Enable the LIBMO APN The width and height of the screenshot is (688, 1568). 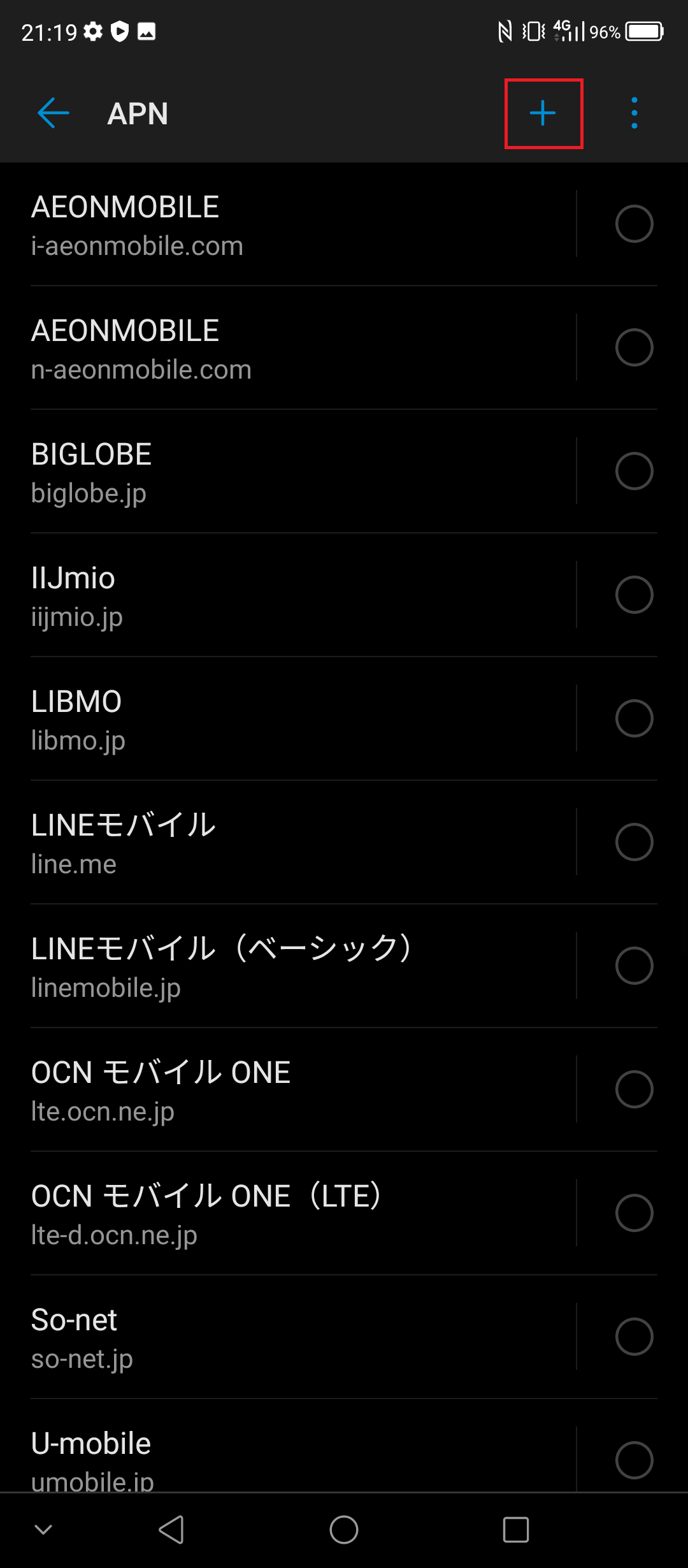coord(634,718)
